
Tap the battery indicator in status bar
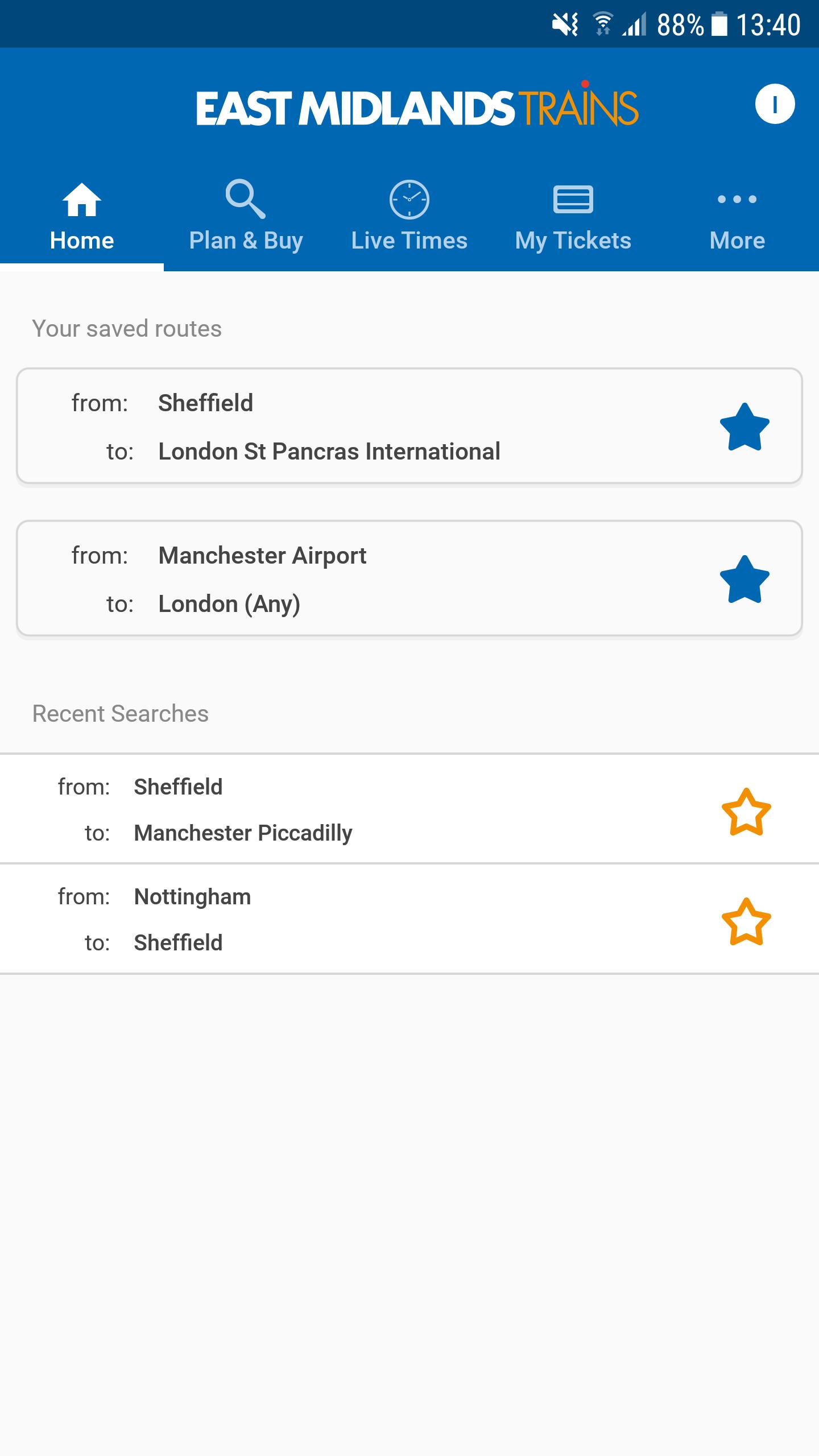point(718,23)
